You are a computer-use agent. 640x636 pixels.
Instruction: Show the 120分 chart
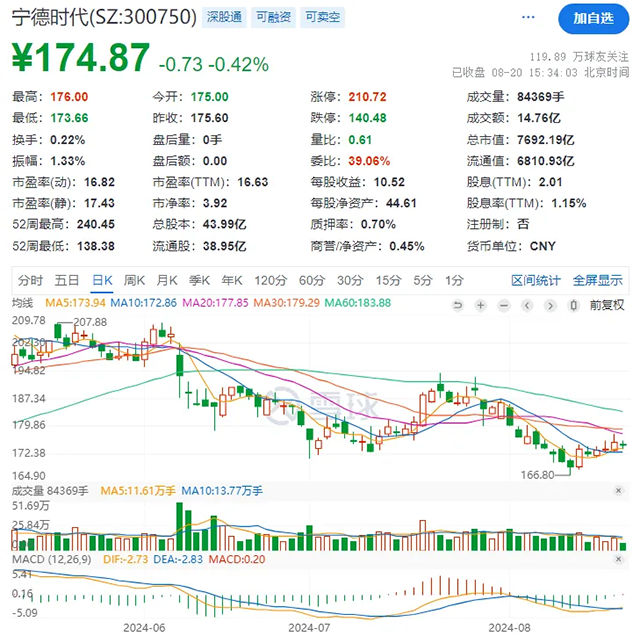(269, 280)
